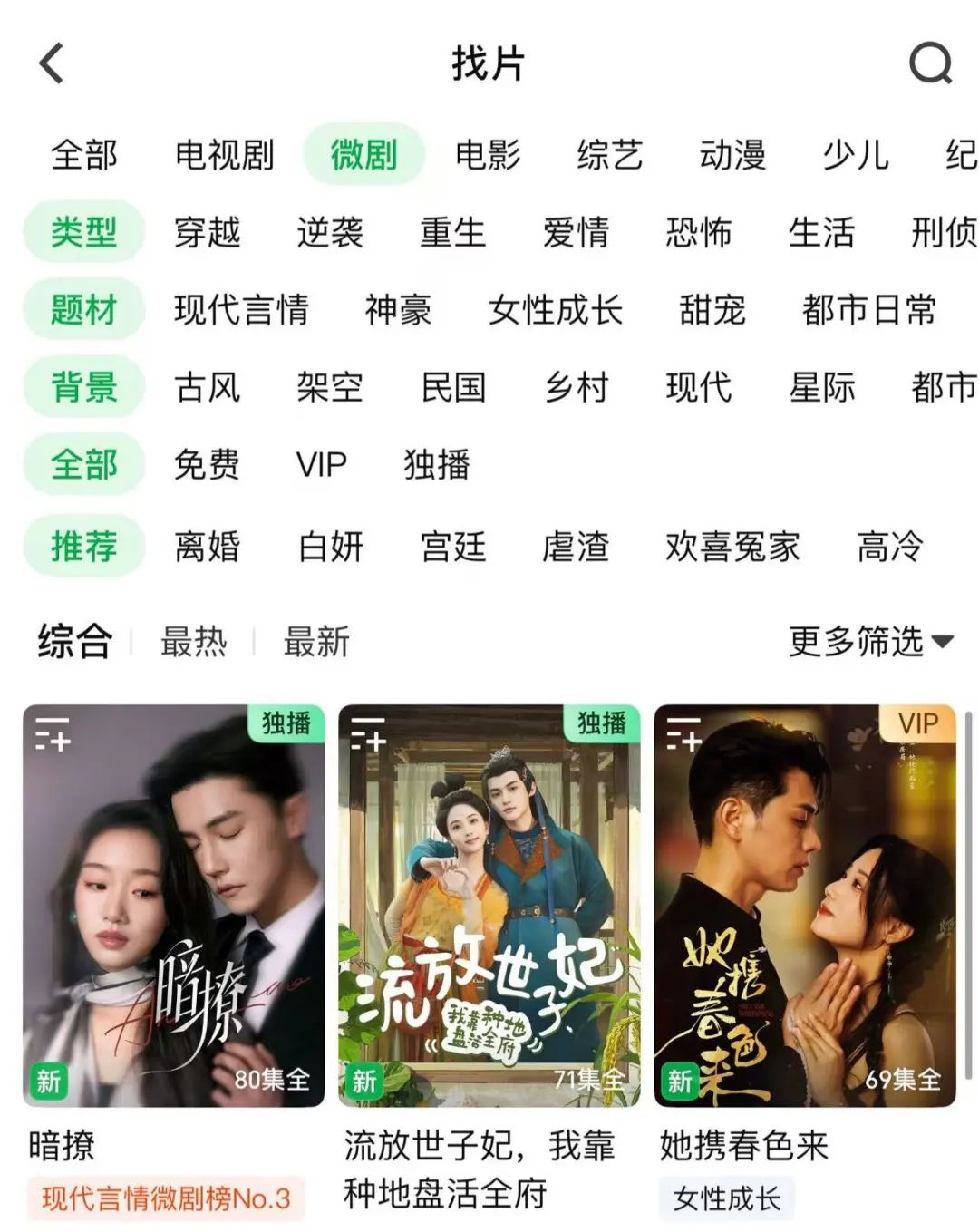
Task: Choose the 重生 type filter
Action: 453,233
